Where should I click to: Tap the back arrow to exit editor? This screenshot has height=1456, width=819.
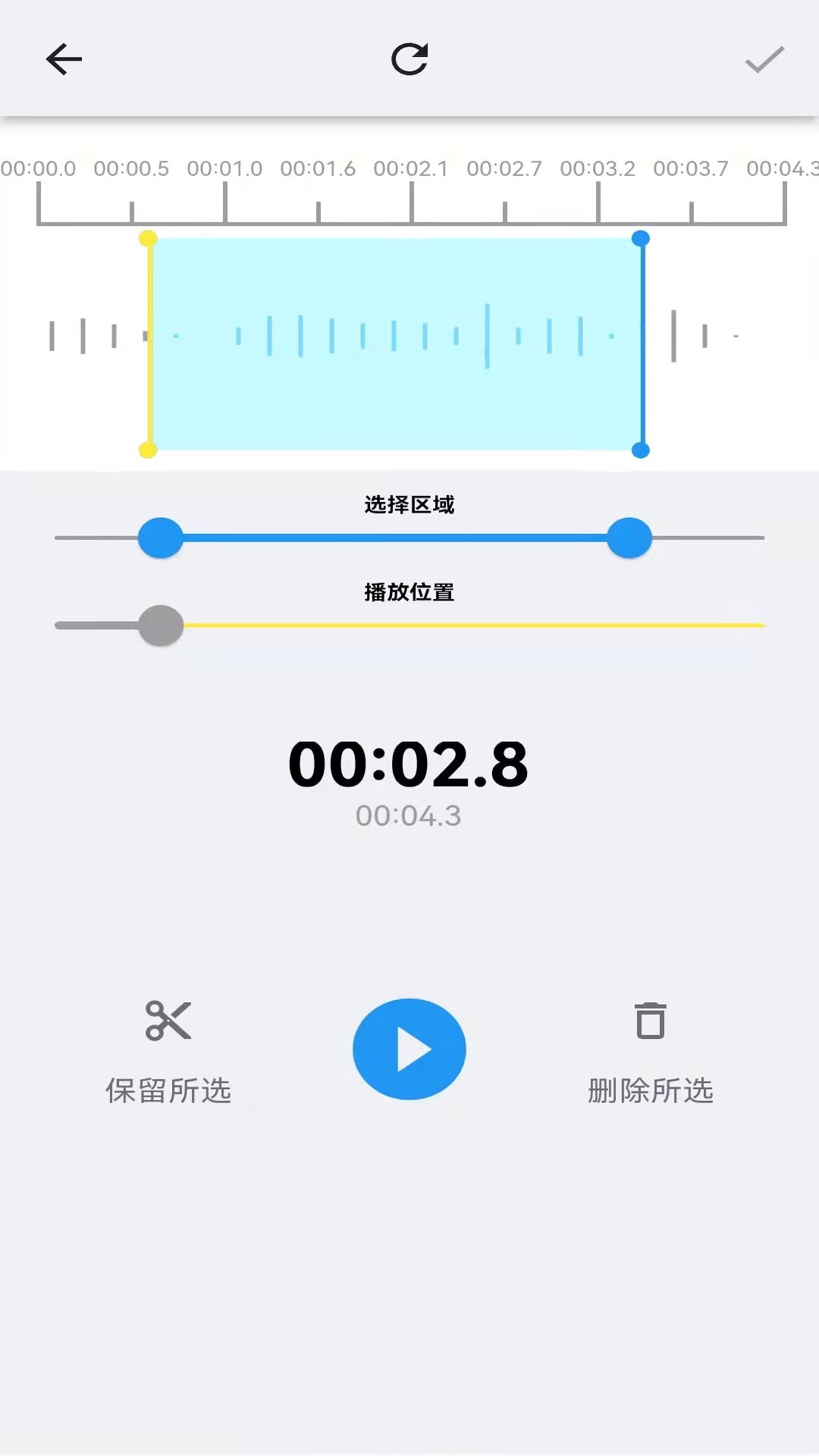pos(64,59)
